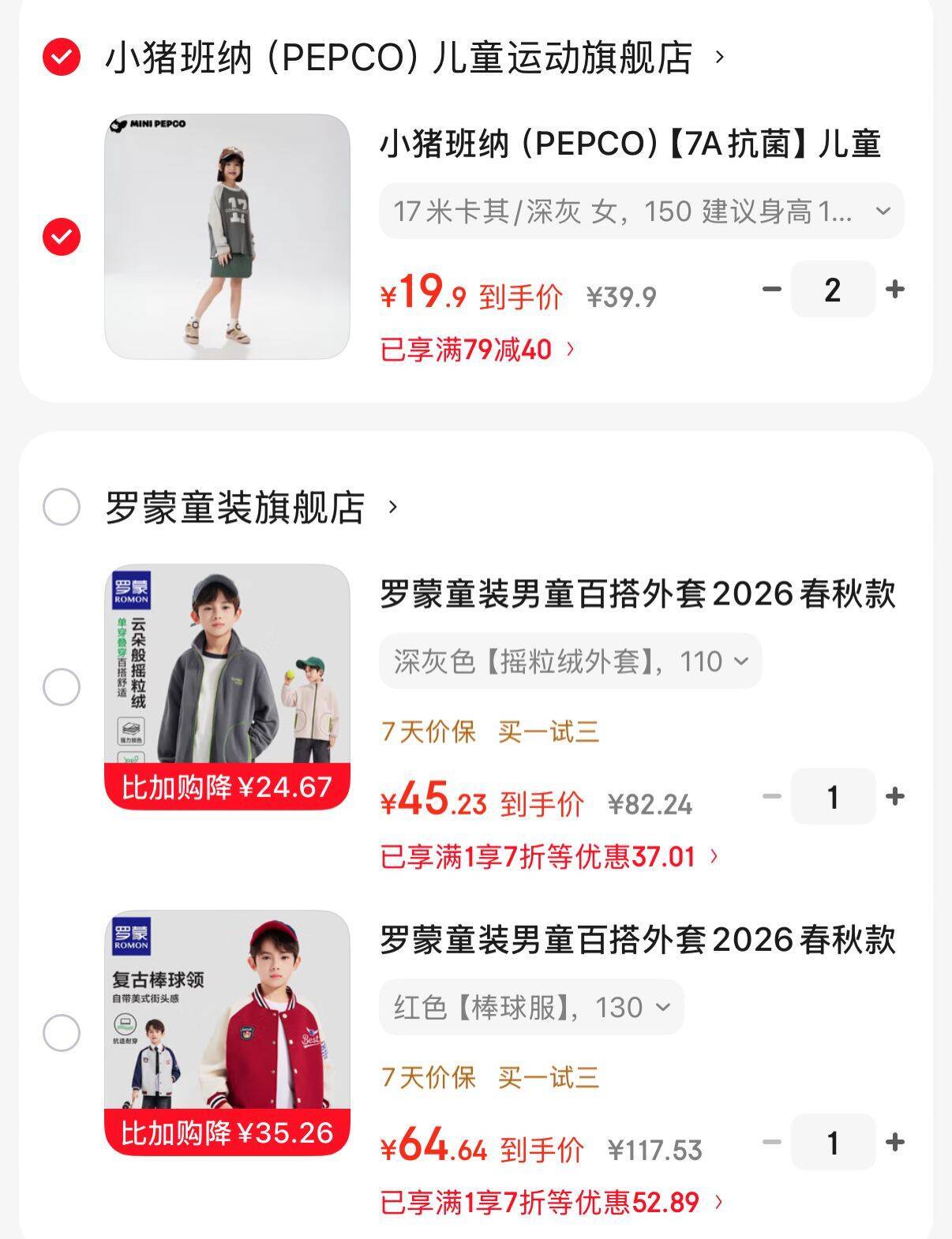Image resolution: width=952 pixels, height=1239 pixels.
Task: Open the red 棒球服 jacket product image
Action: click(x=227, y=1032)
